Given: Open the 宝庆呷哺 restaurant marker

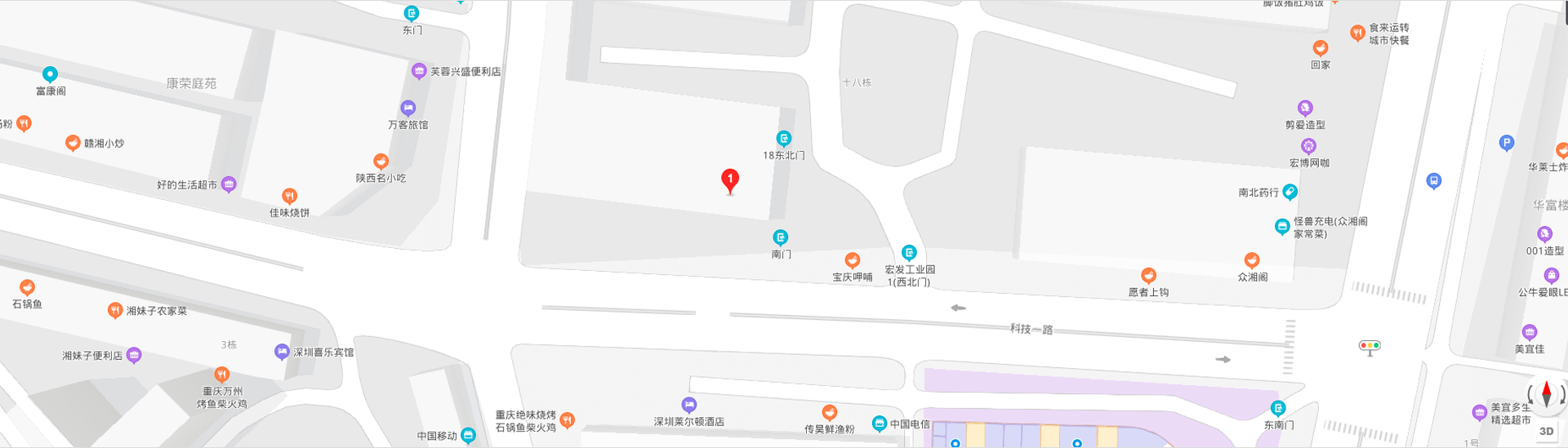Looking at the screenshot, I should click(x=852, y=260).
